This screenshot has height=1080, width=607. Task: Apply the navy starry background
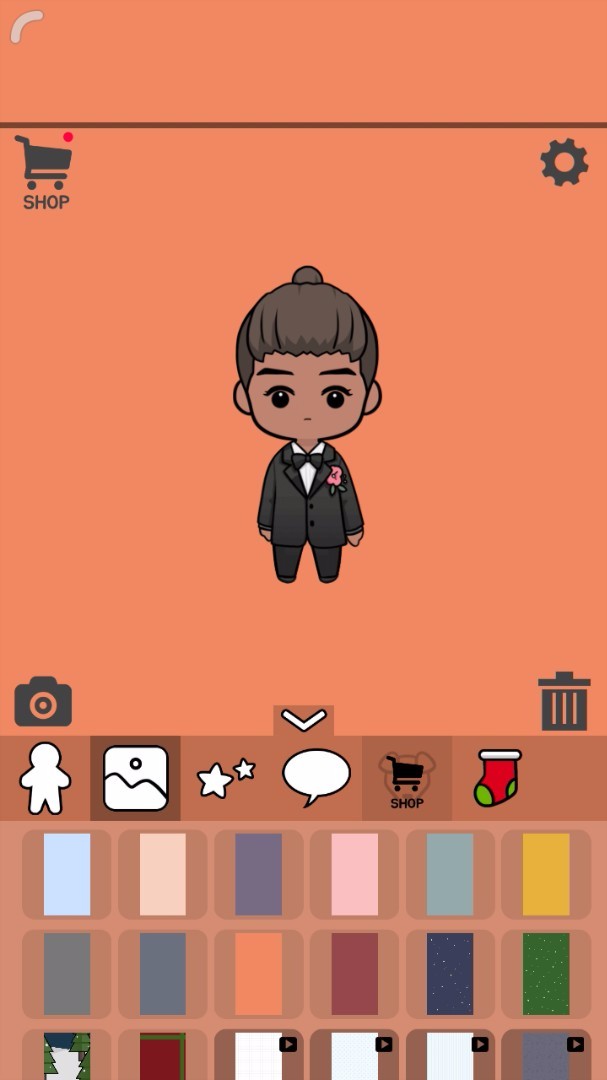click(450, 974)
